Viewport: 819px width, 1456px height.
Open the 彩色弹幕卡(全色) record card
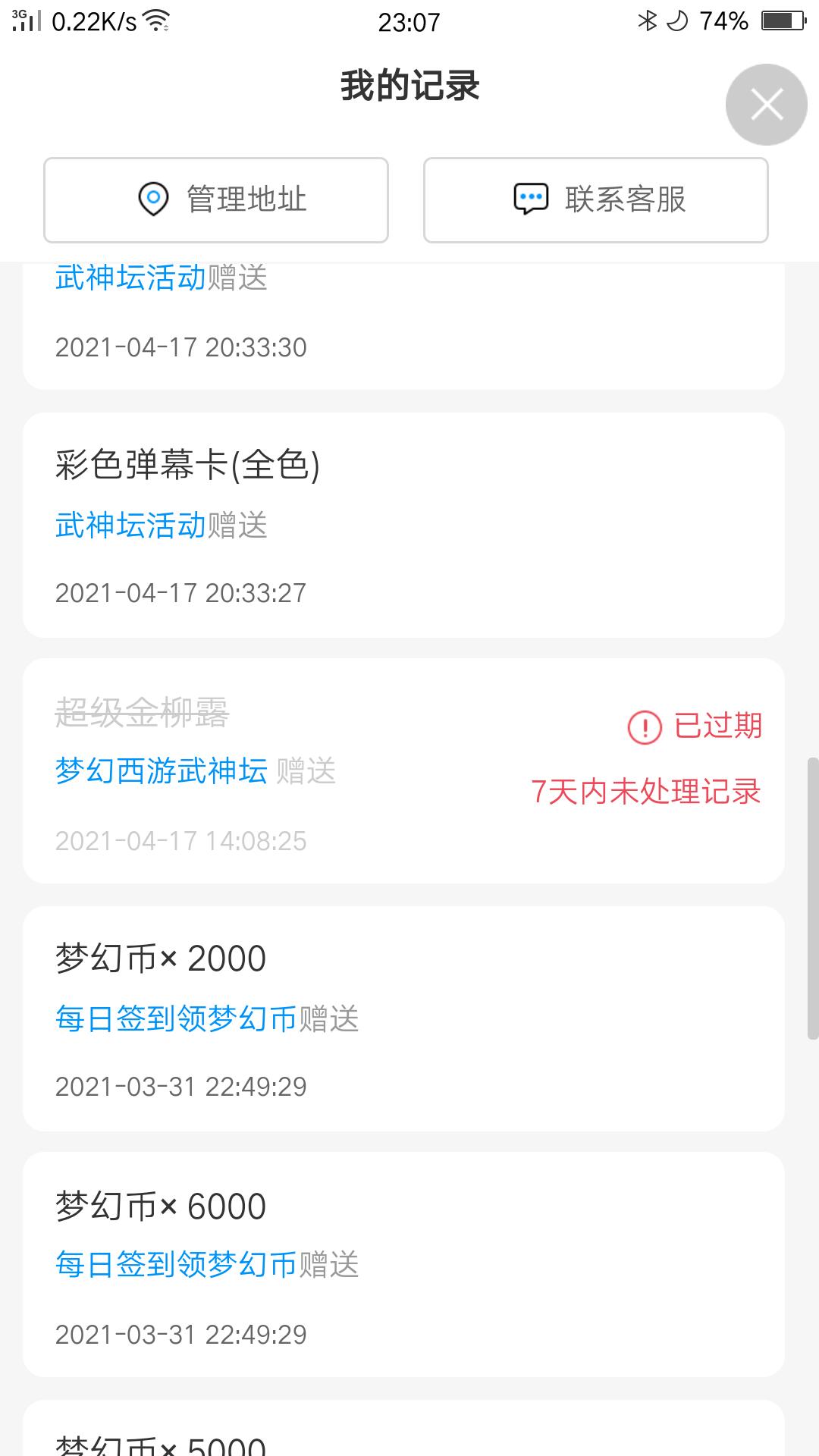403,525
